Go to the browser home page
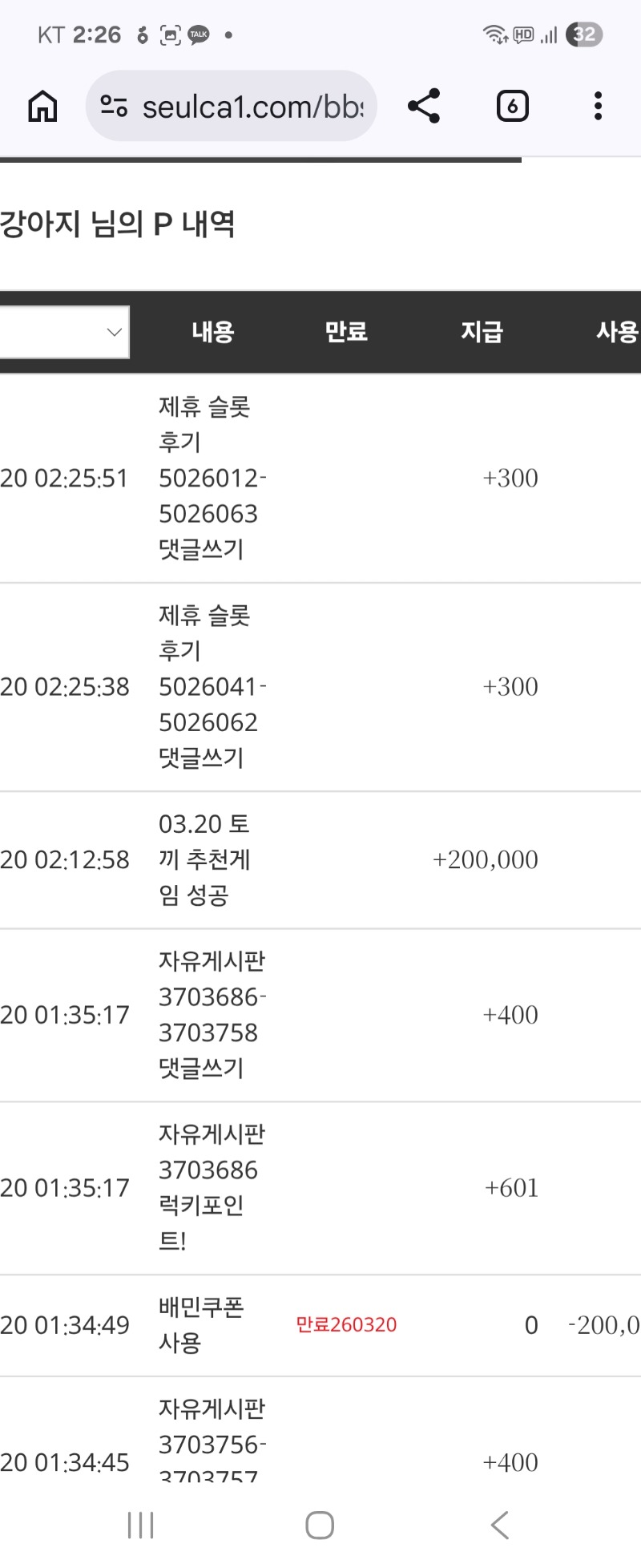This screenshot has width=641, height=1568. 42,106
